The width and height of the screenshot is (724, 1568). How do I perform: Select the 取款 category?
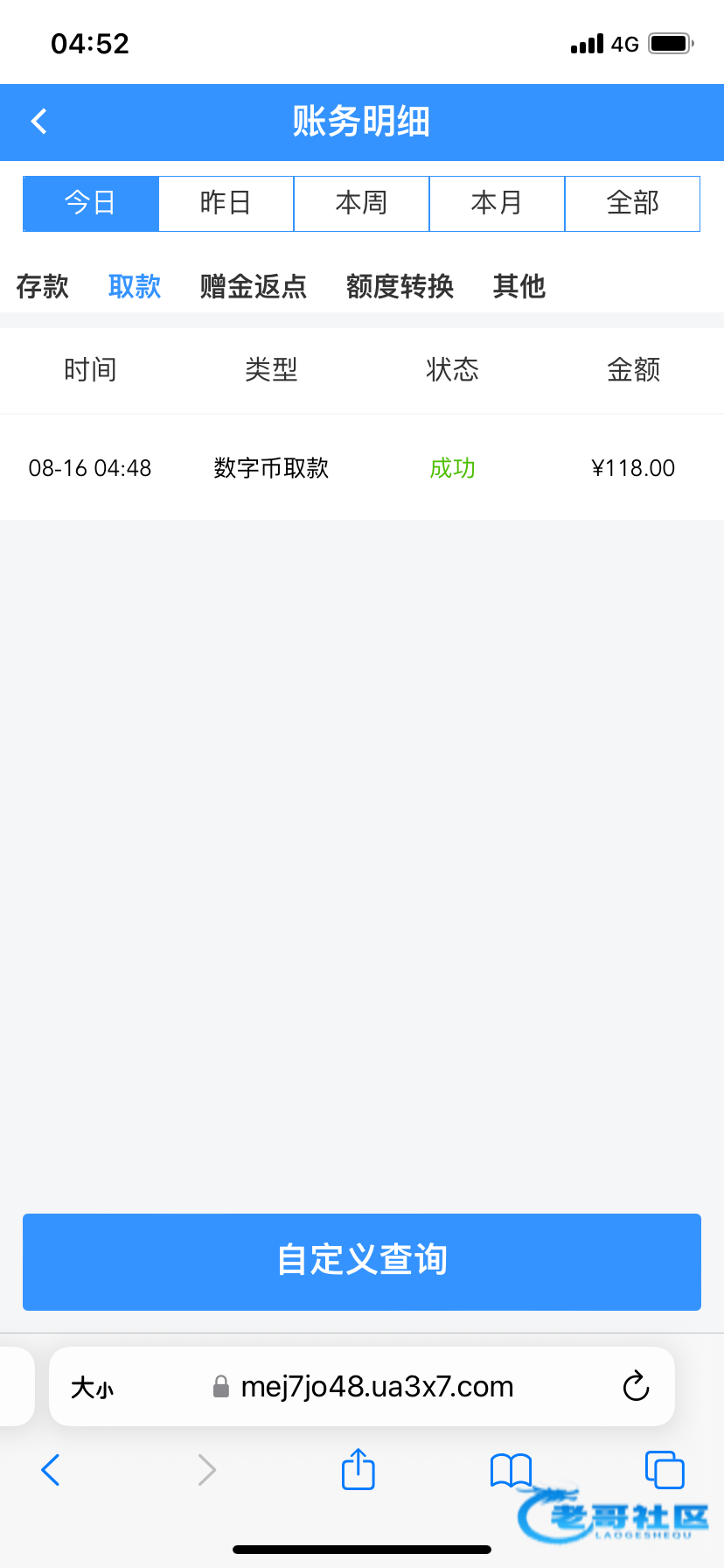[x=135, y=286]
